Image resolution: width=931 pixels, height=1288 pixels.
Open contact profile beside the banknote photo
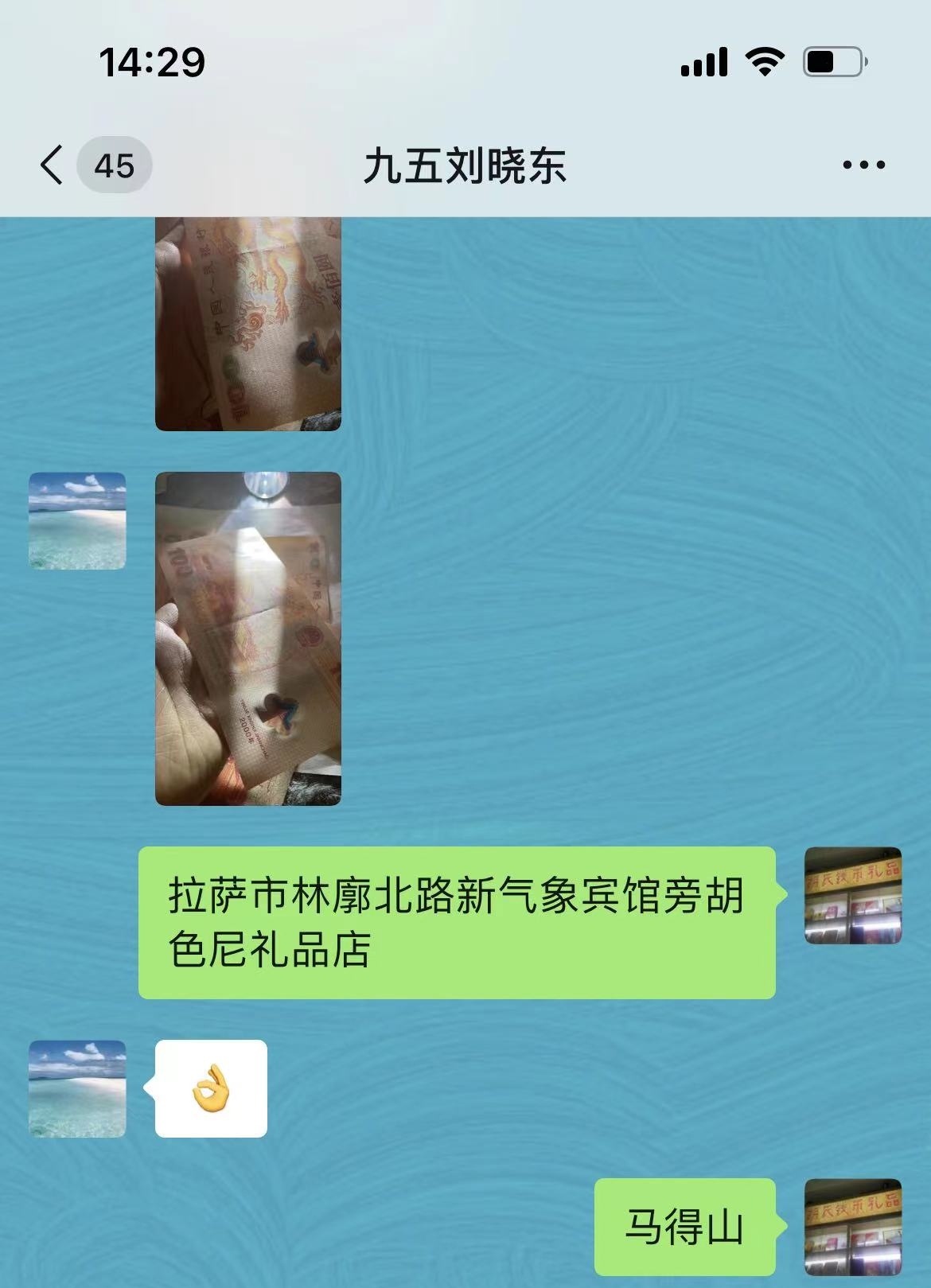[x=77, y=521]
